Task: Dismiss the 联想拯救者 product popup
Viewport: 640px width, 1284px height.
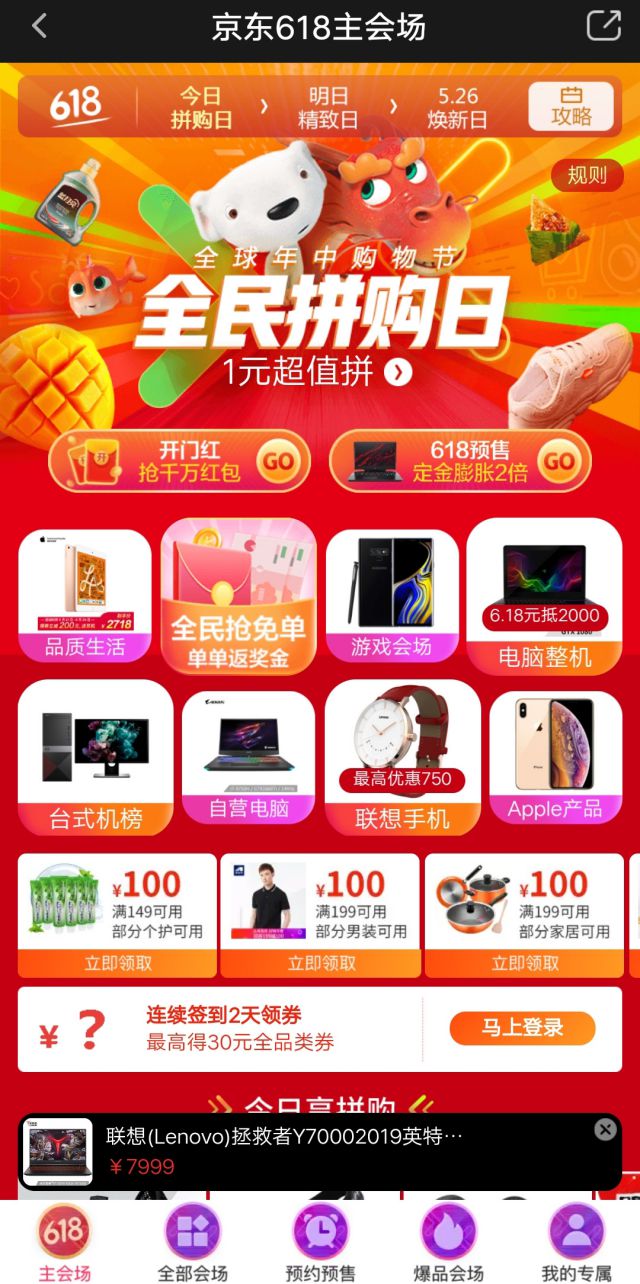Action: coord(605,1130)
